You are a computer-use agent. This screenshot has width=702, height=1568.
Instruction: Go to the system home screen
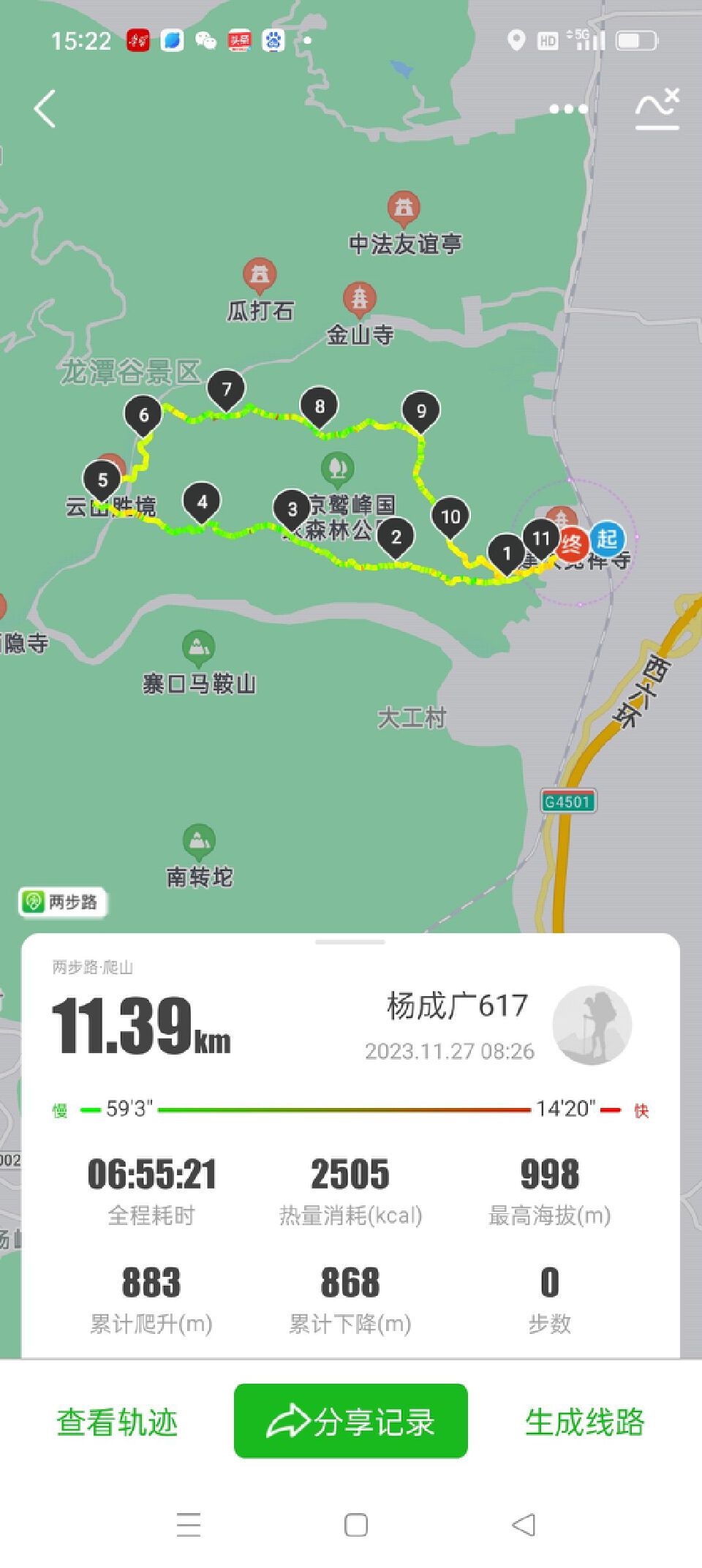coord(355,1526)
